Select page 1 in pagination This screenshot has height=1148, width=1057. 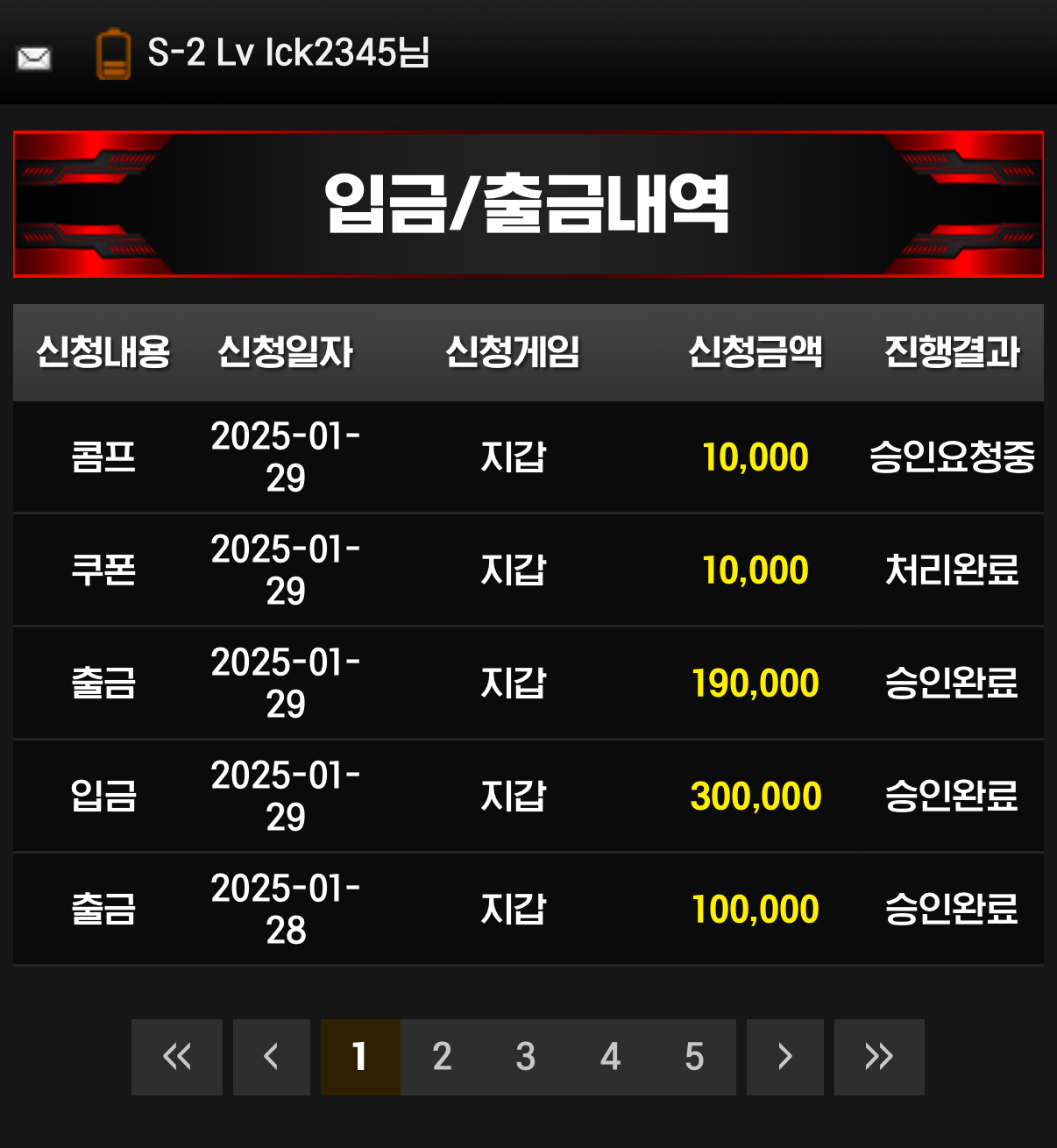(x=359, y=1057)
